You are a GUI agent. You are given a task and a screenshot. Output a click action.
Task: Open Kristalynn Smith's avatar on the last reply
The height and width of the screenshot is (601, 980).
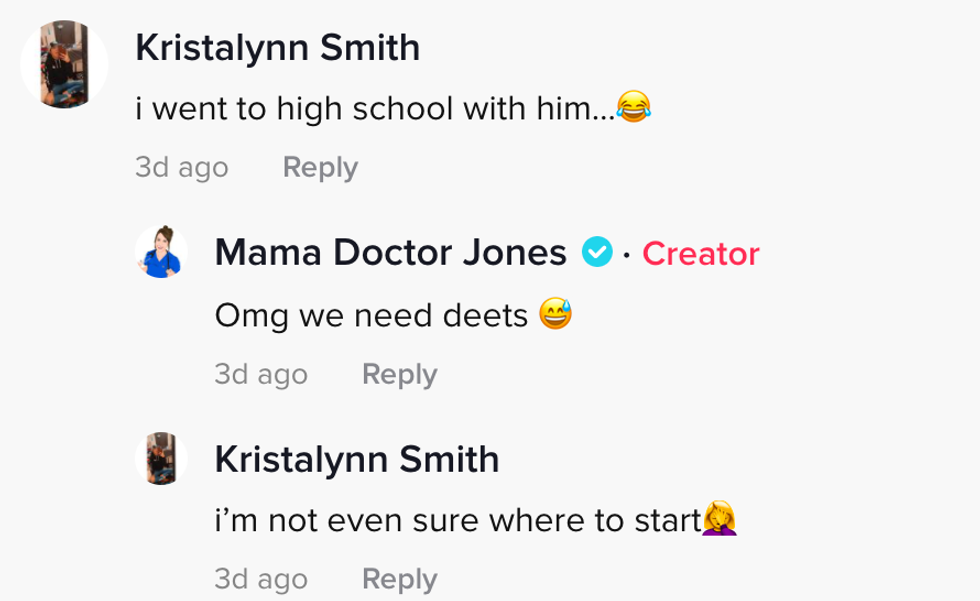click(162, 458)
